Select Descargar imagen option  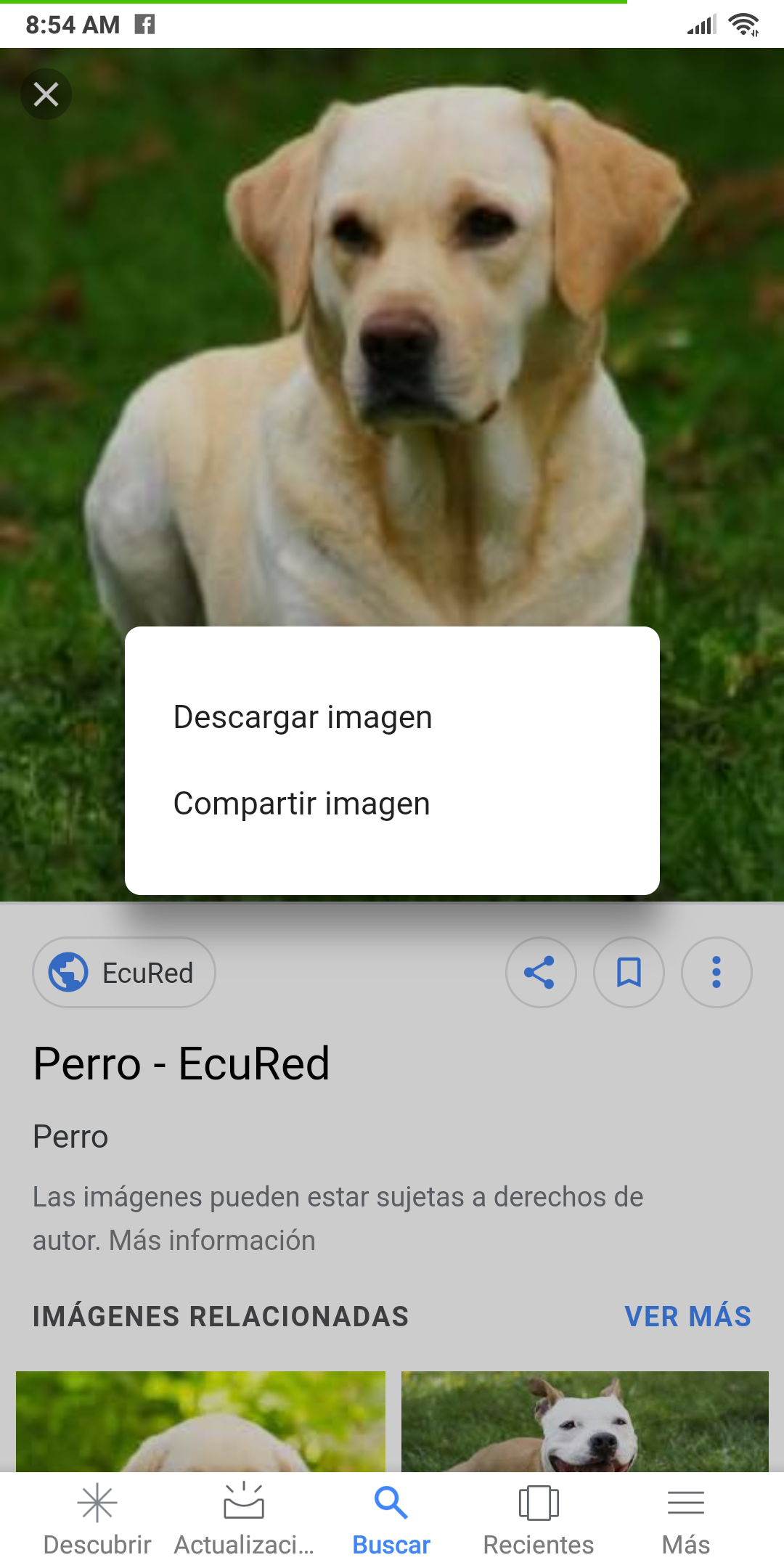[x=303, y=717]
